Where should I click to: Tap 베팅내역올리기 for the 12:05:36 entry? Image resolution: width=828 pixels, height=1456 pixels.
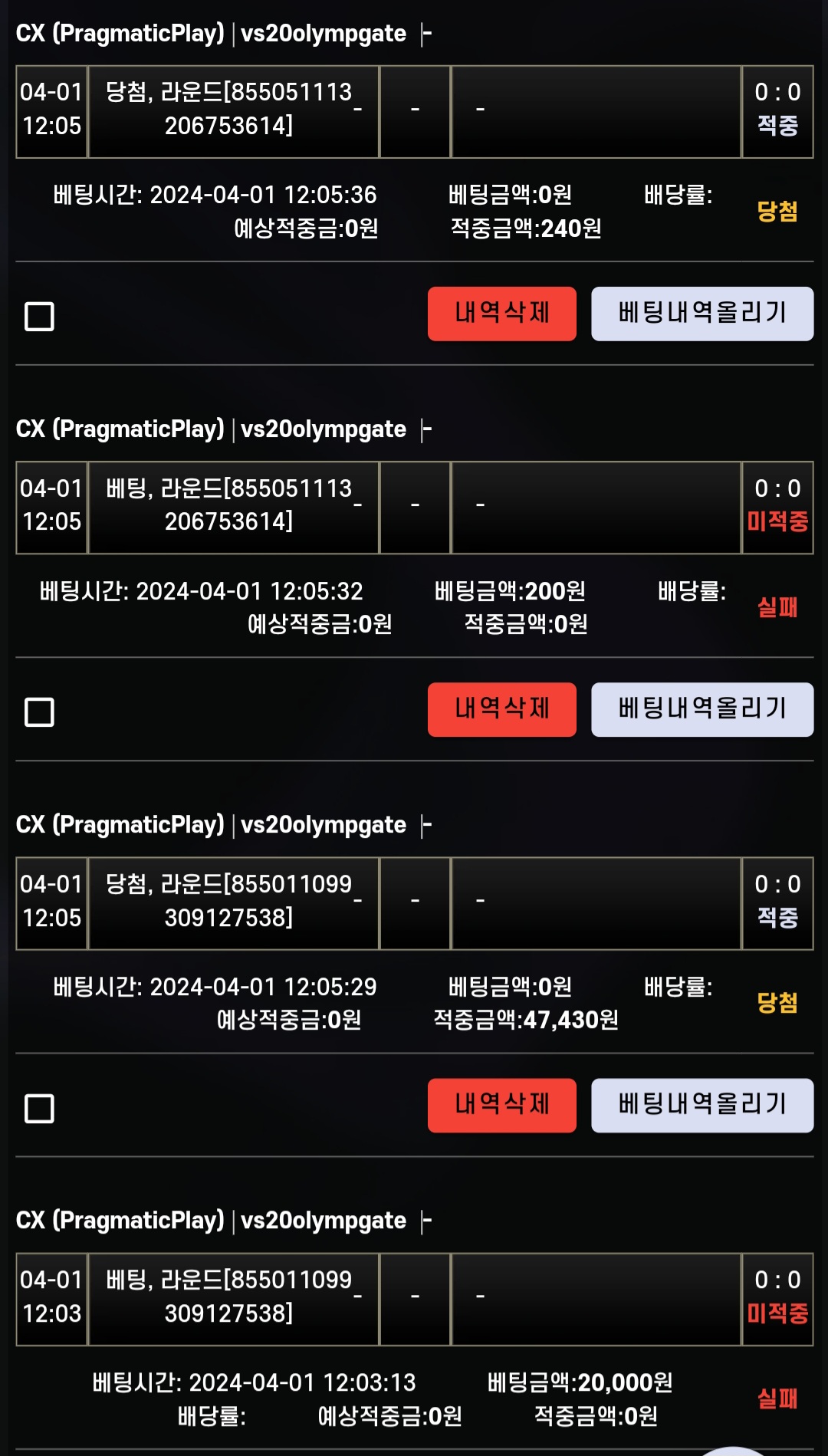point(701,314)
